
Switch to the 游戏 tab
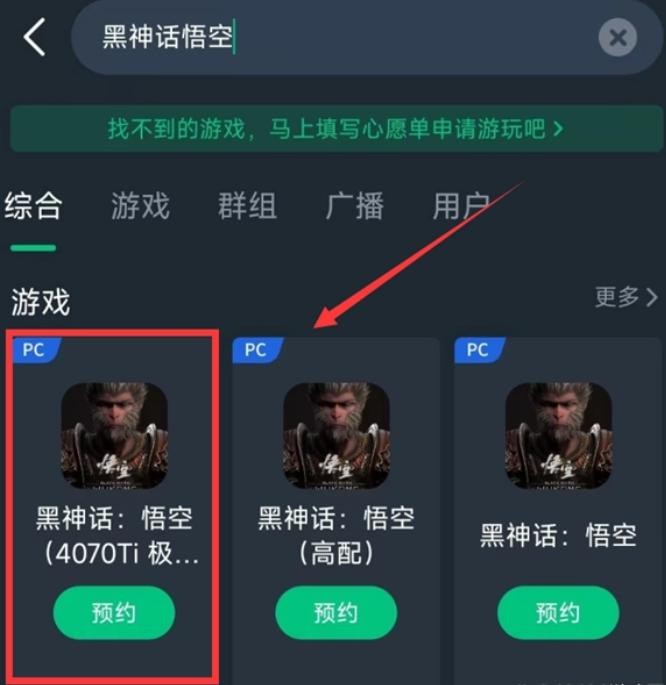(140, 207)
